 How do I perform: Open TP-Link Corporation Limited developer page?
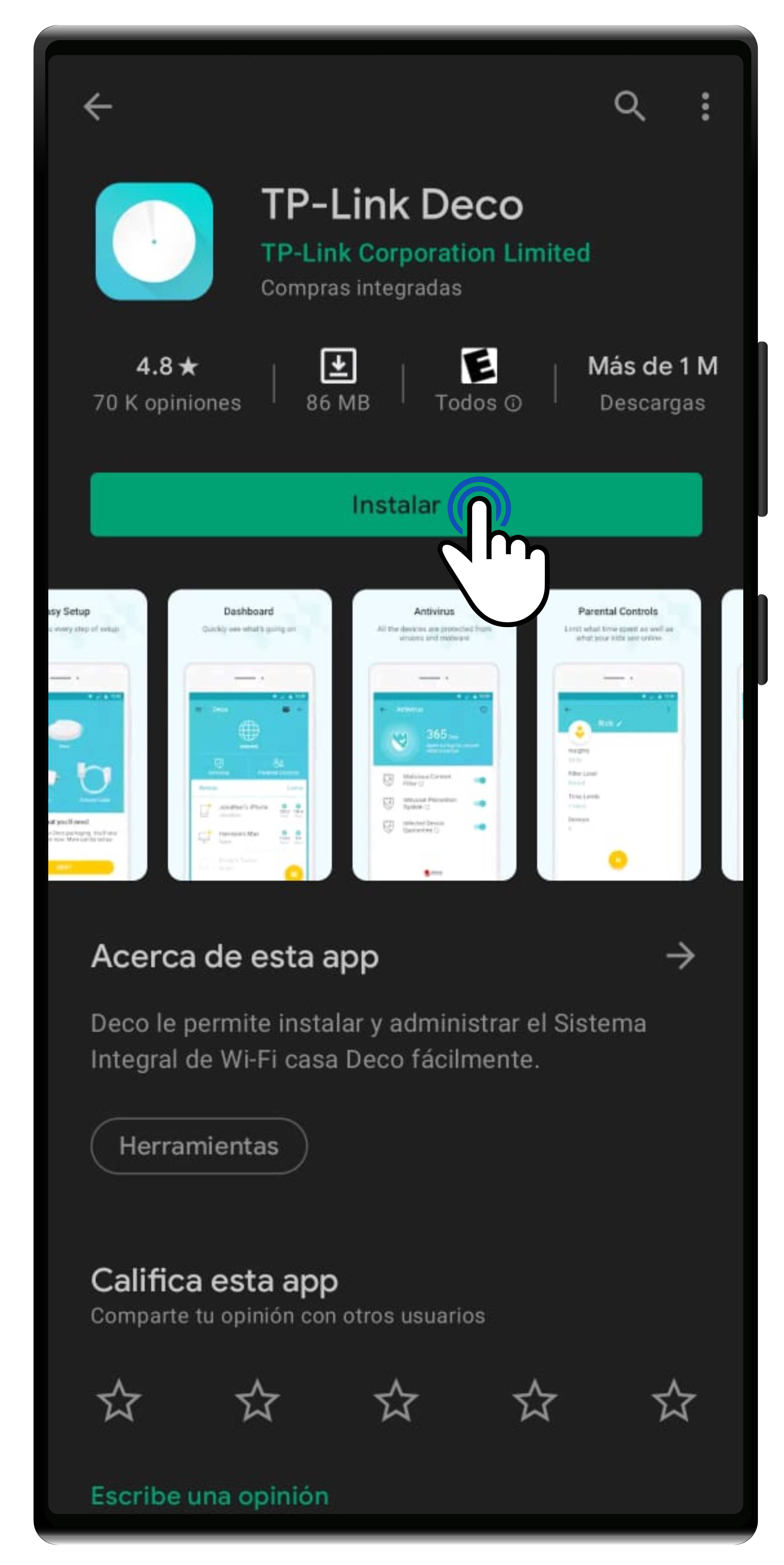[425, 253]
